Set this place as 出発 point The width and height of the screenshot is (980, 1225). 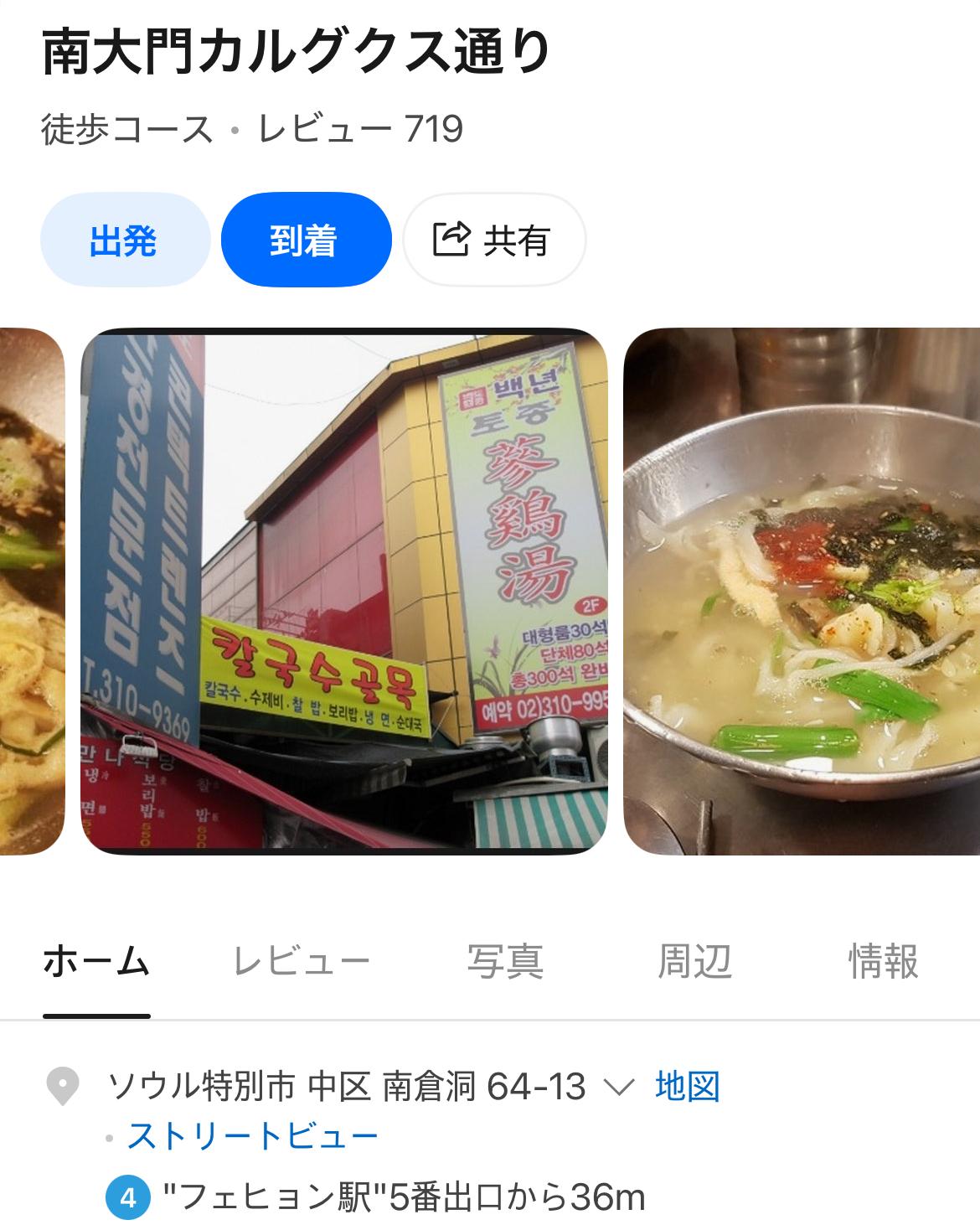pyautogui.click(x=124, y=240)
